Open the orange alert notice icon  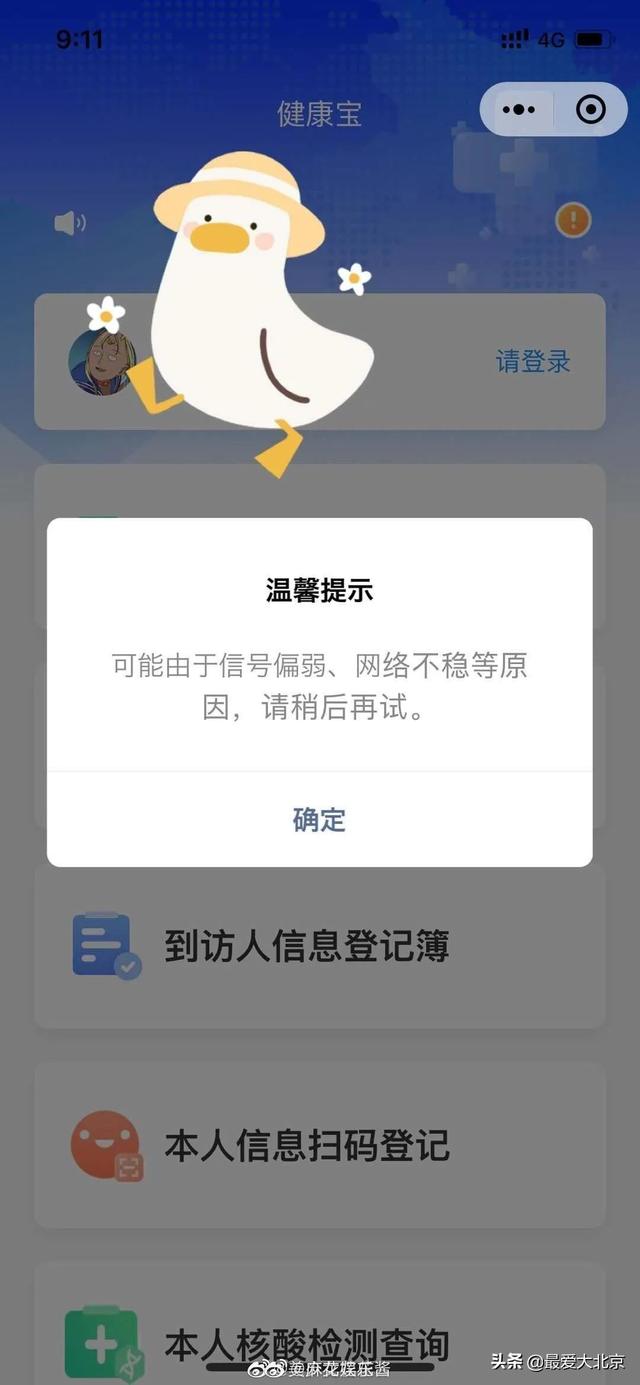tap(573, 219)
